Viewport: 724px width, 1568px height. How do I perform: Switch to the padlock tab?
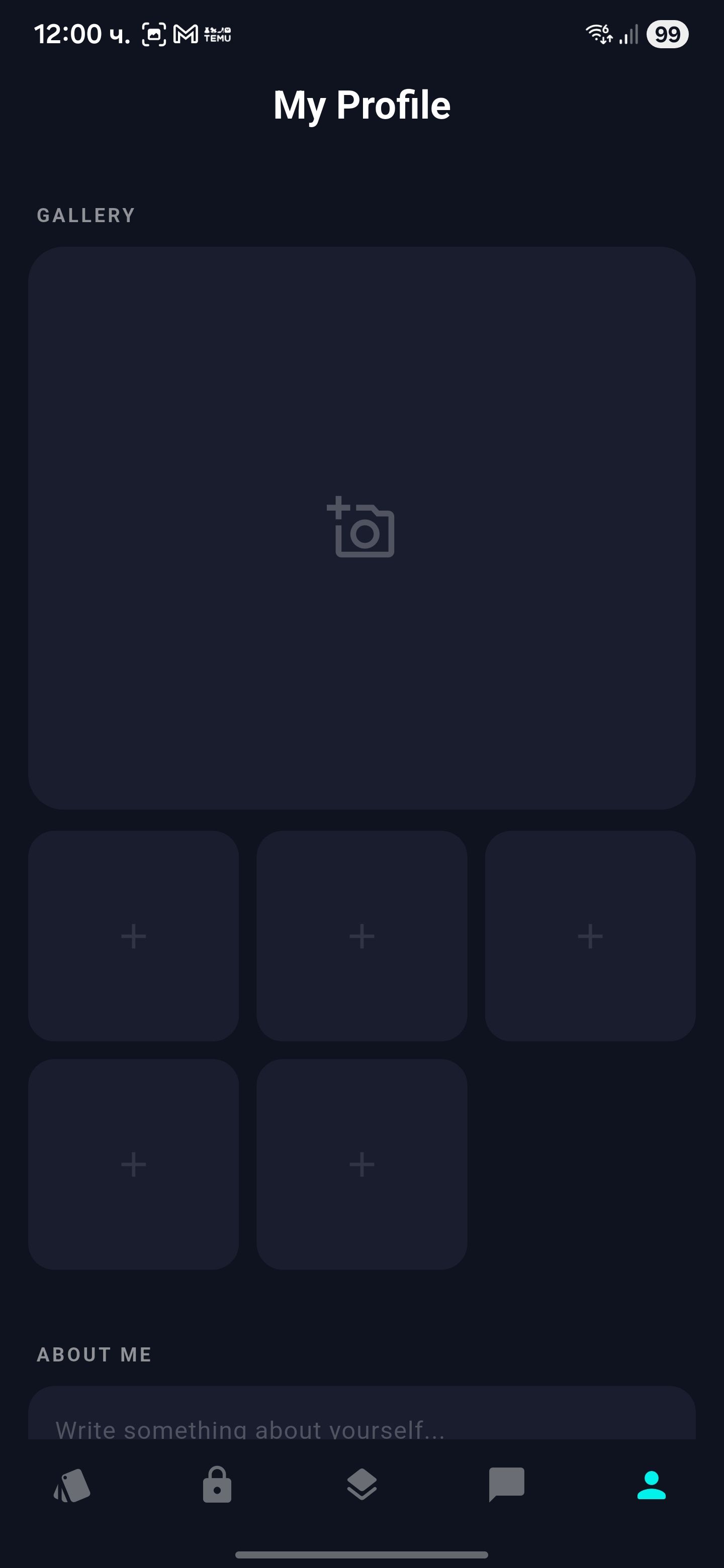[x=217, y=1485]
